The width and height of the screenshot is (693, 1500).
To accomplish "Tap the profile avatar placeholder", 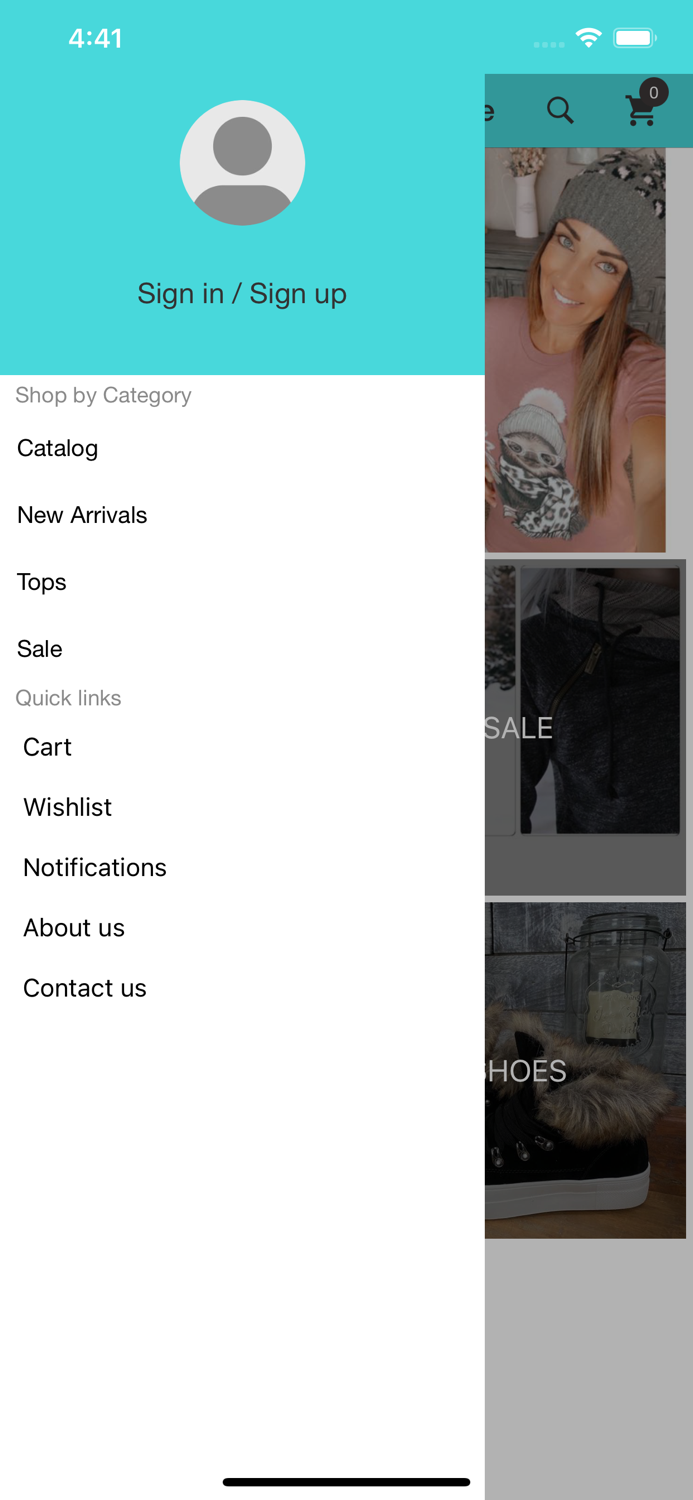I will tap(242, 163).
